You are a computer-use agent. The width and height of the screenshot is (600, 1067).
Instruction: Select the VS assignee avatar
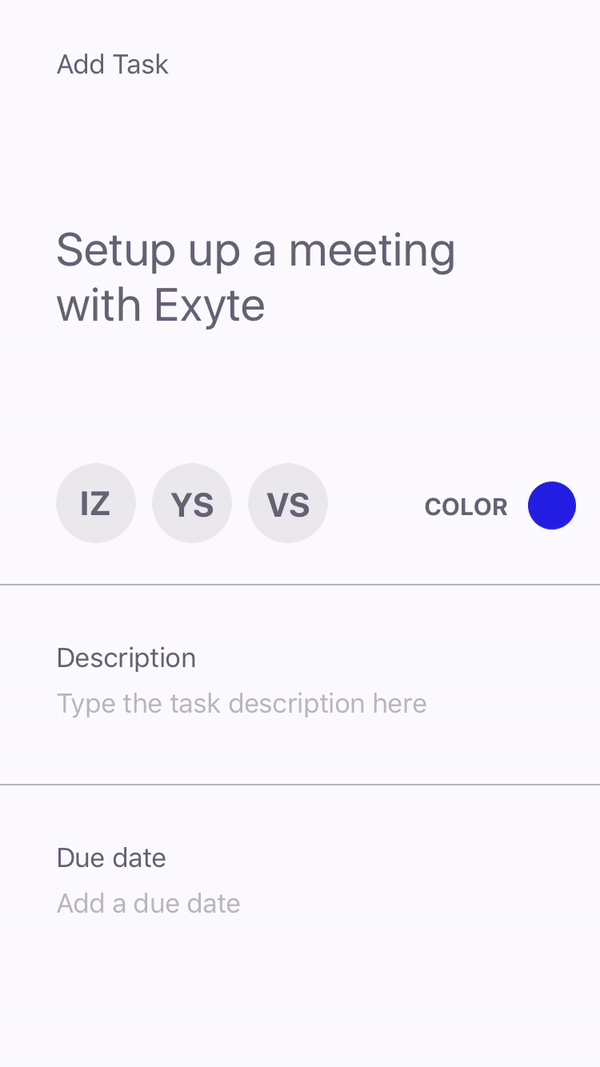click(x=288, y=503)
